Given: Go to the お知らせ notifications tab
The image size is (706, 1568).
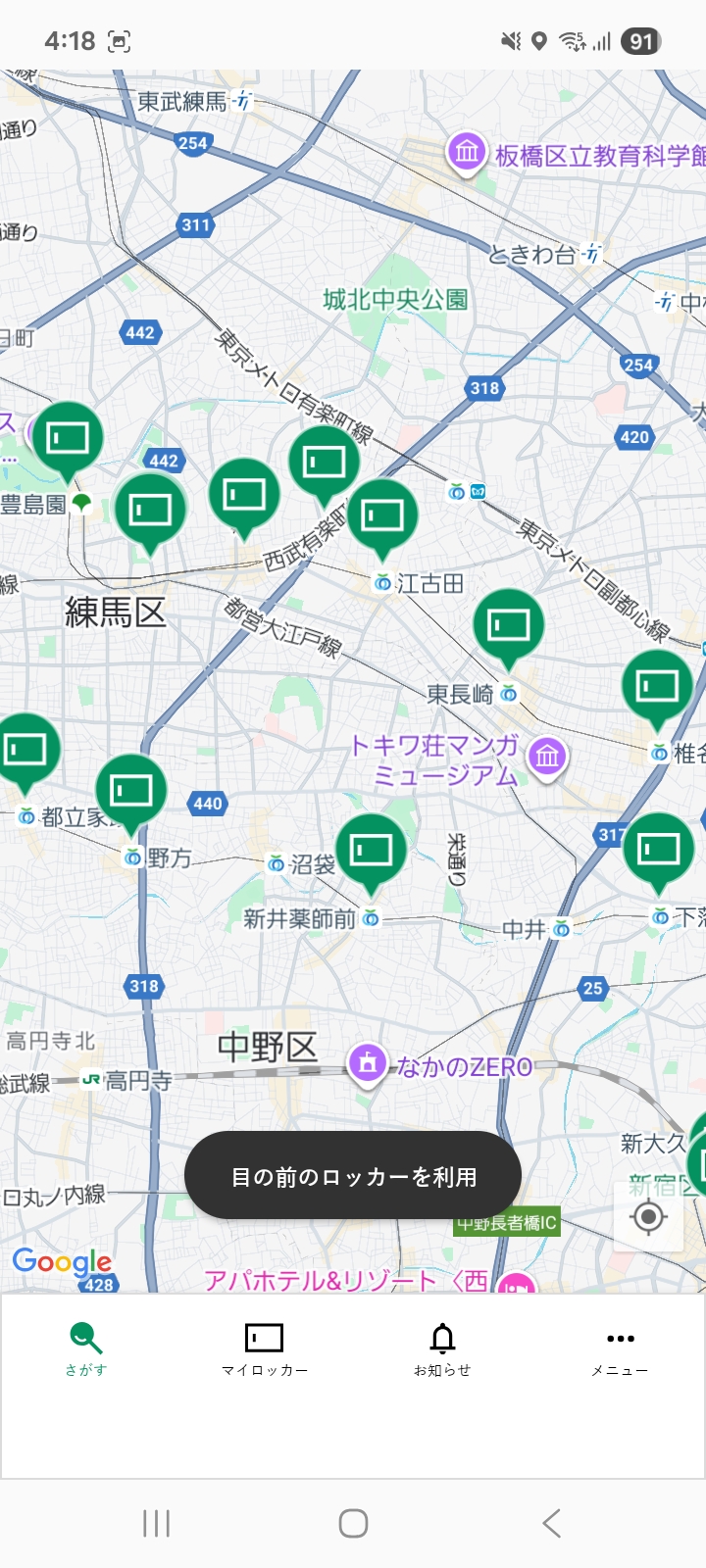Looking at the screenshot, I should 442,1348.
